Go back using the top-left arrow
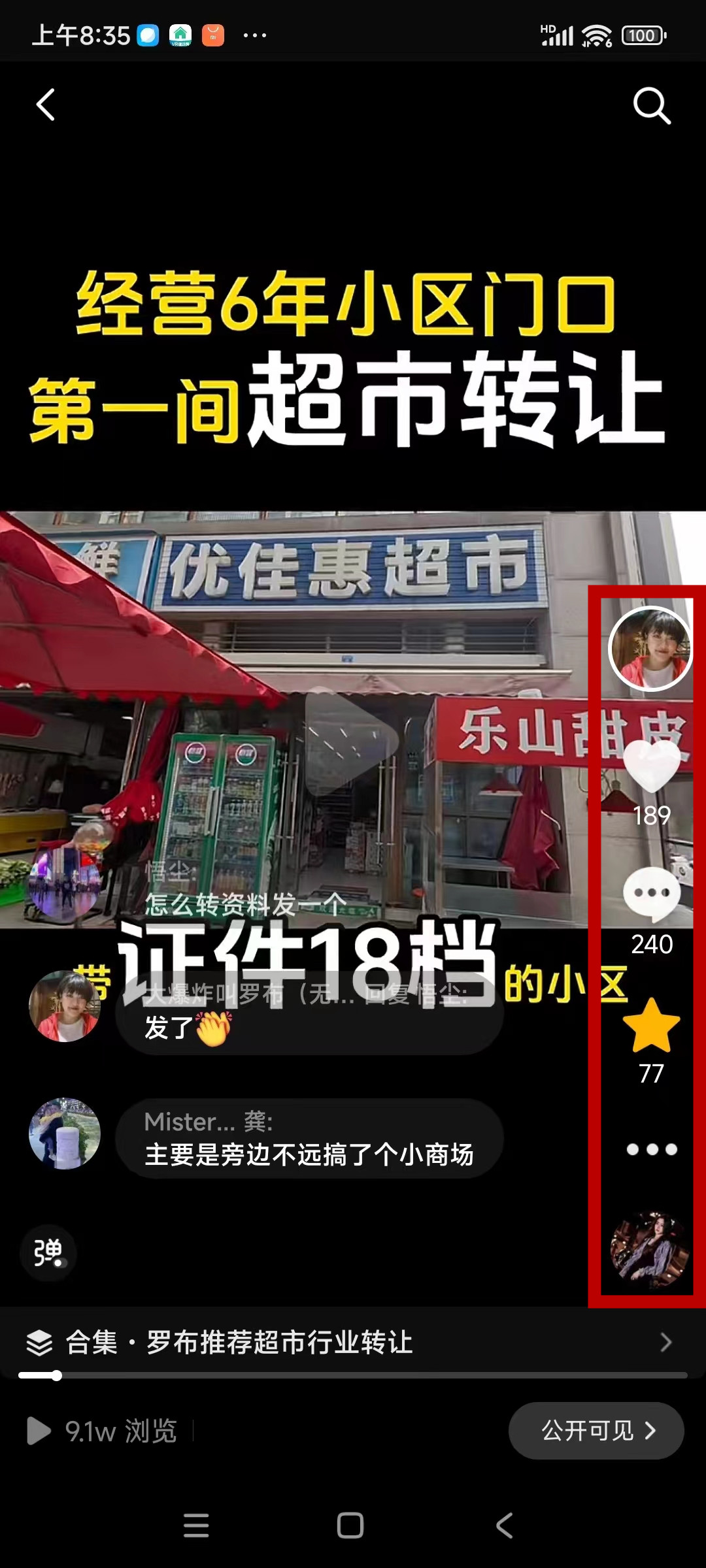The height and width of the screenshot is (1568, 706). tap(45, 105)
